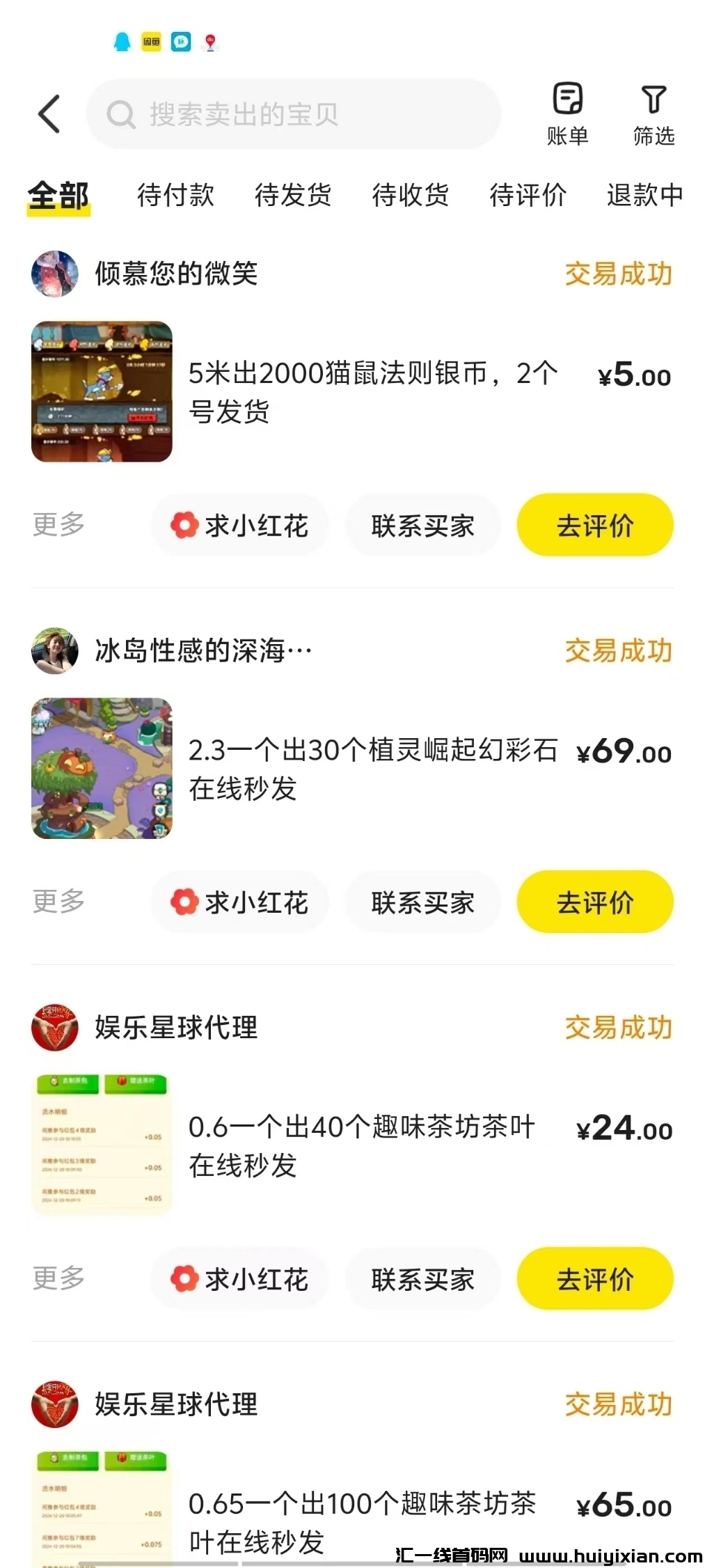Viewport: 705px width, 1568px height.
Task: Tap 娱乐星球代理 buyer avatar
Action: point(55,1028)
